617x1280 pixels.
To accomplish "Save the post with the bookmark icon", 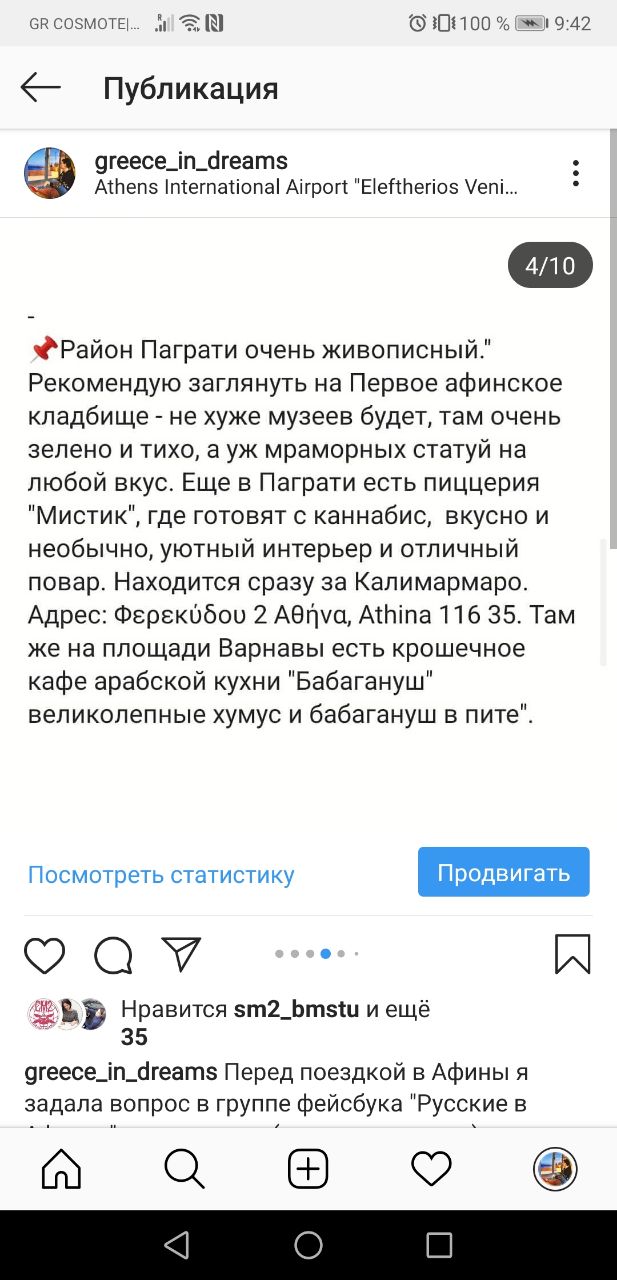I will click(x=573, y=954).
